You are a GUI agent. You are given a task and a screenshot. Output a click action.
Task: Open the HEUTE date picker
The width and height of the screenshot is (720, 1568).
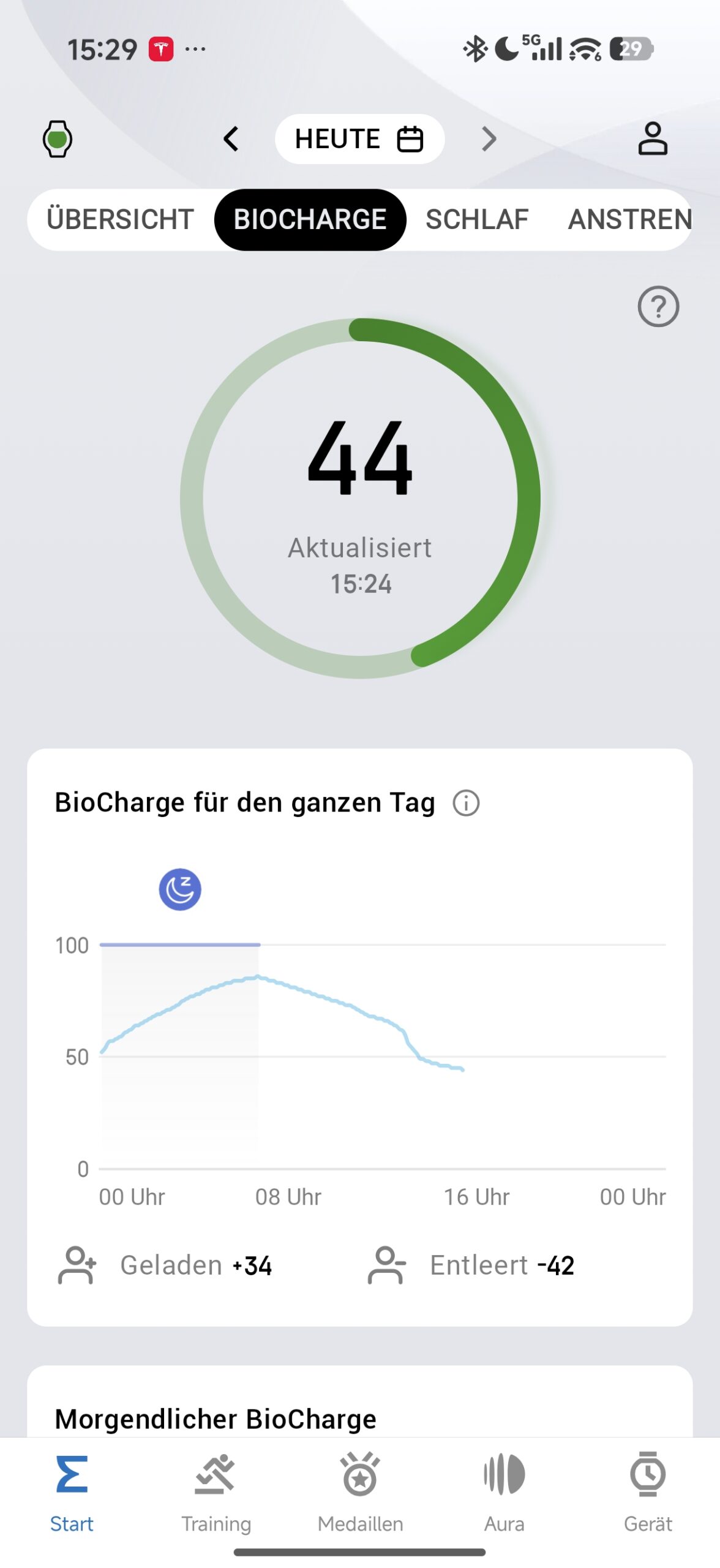pyautogui.click(x=359, y=139)
